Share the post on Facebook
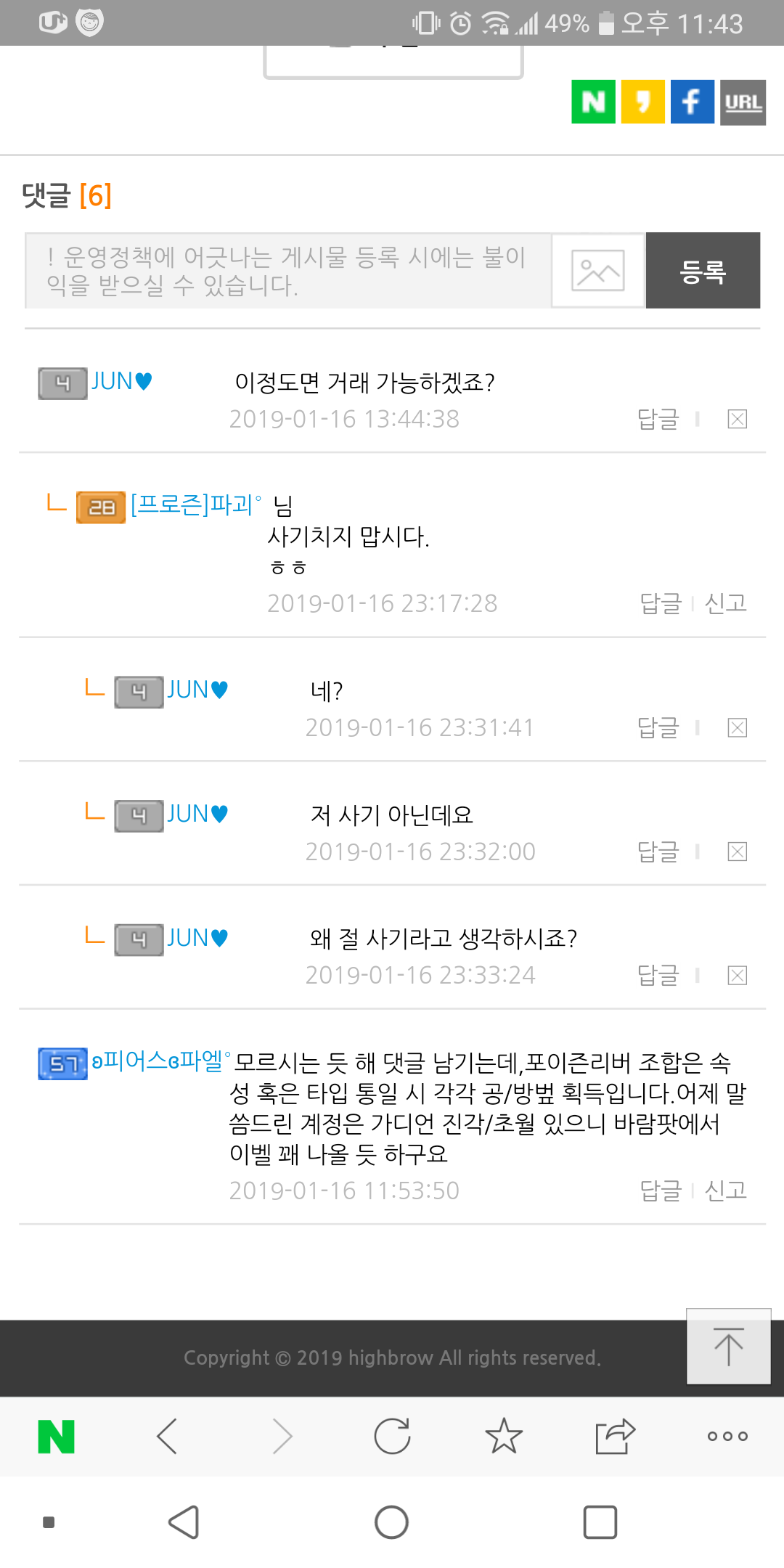The height and width of the screenshot is (1568, 784). pos(692,102)
